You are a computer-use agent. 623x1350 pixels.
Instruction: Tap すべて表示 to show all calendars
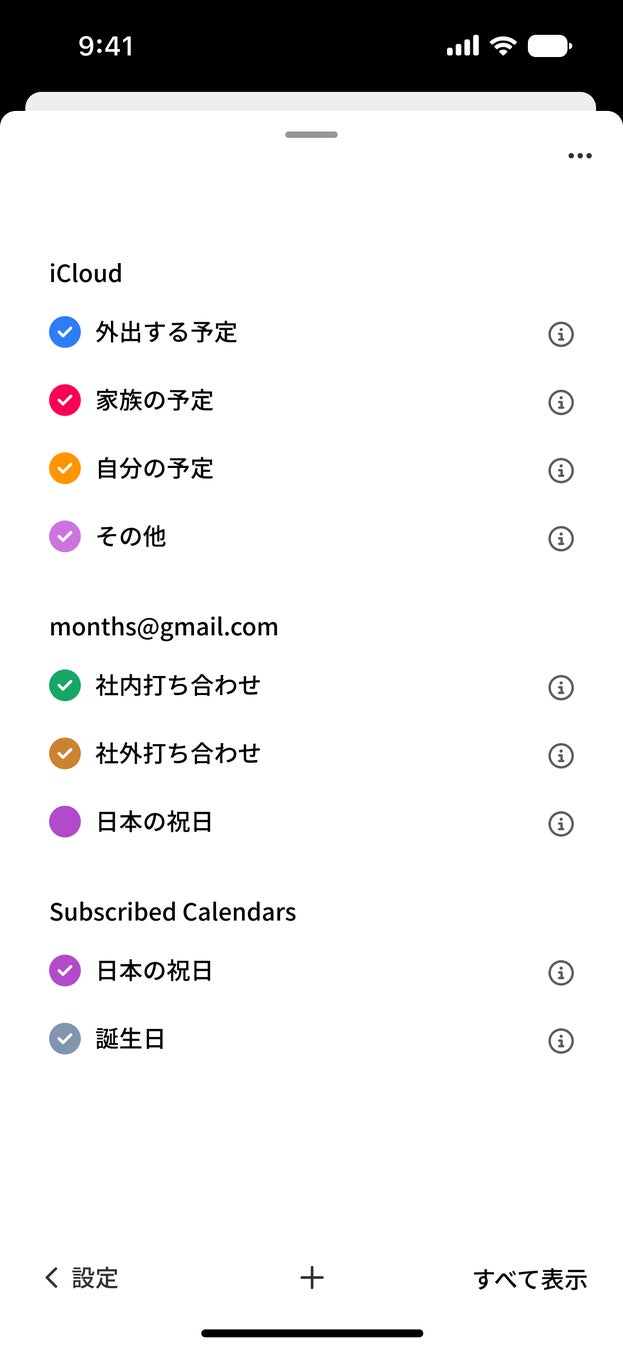[530, 1279]
